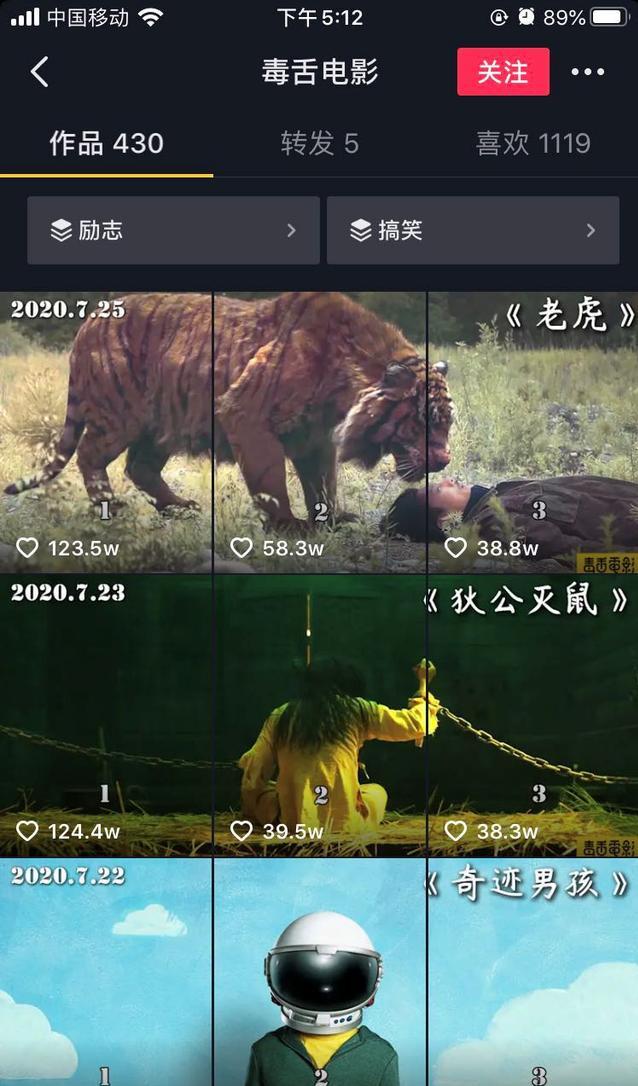Switch to the 转发 5 tab

click(319, 144)
